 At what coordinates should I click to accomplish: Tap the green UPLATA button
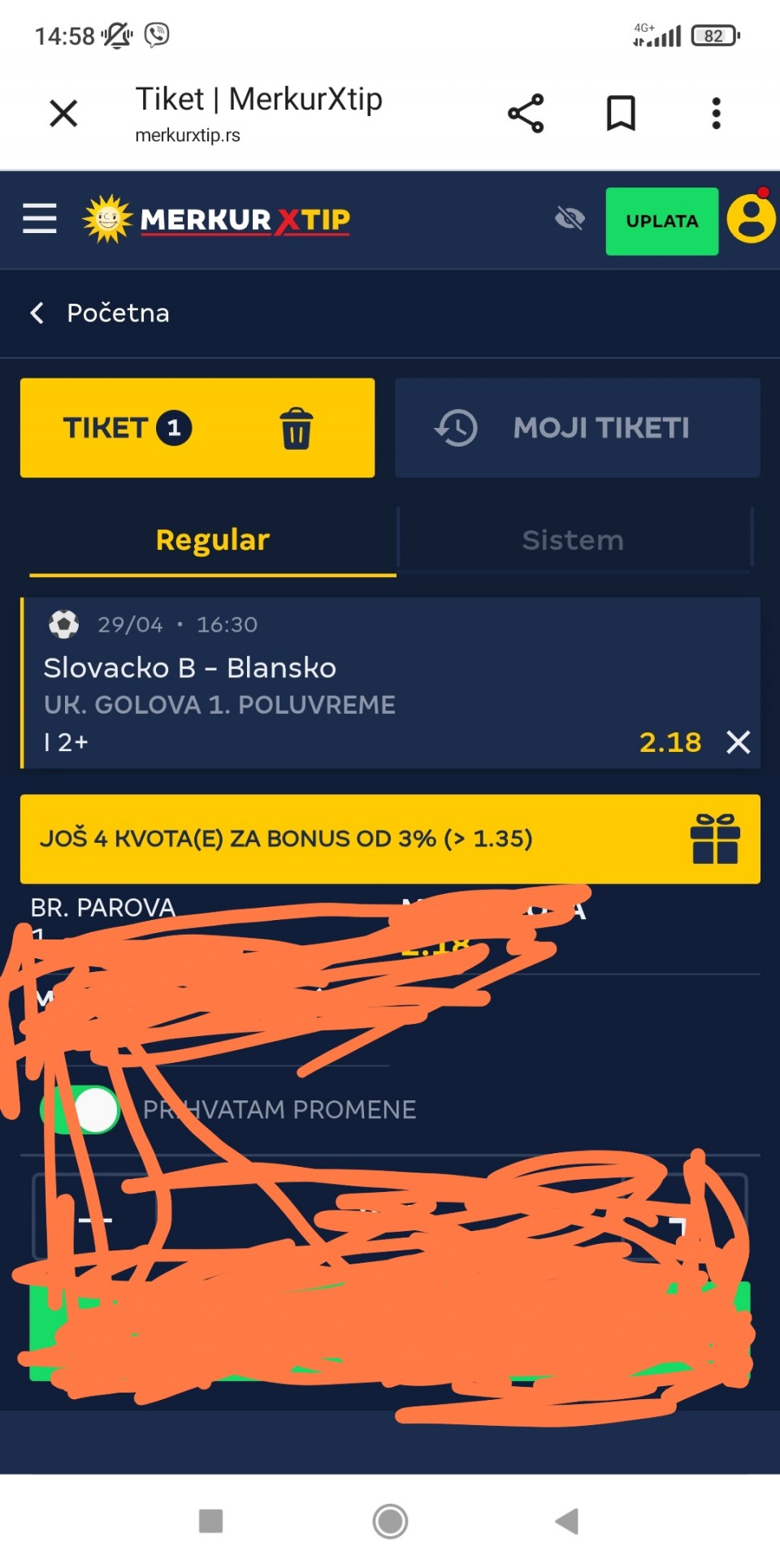pyautogui.click(x=661, y=221)
